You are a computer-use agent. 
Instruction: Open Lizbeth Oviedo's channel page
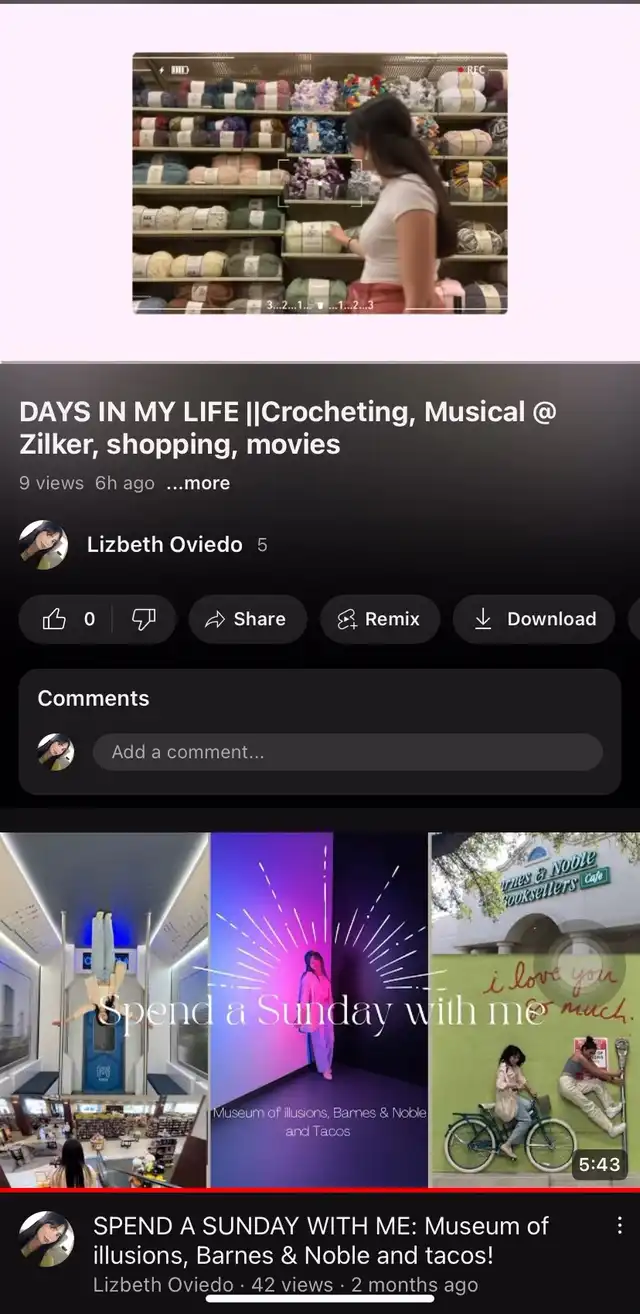(164, 545)
